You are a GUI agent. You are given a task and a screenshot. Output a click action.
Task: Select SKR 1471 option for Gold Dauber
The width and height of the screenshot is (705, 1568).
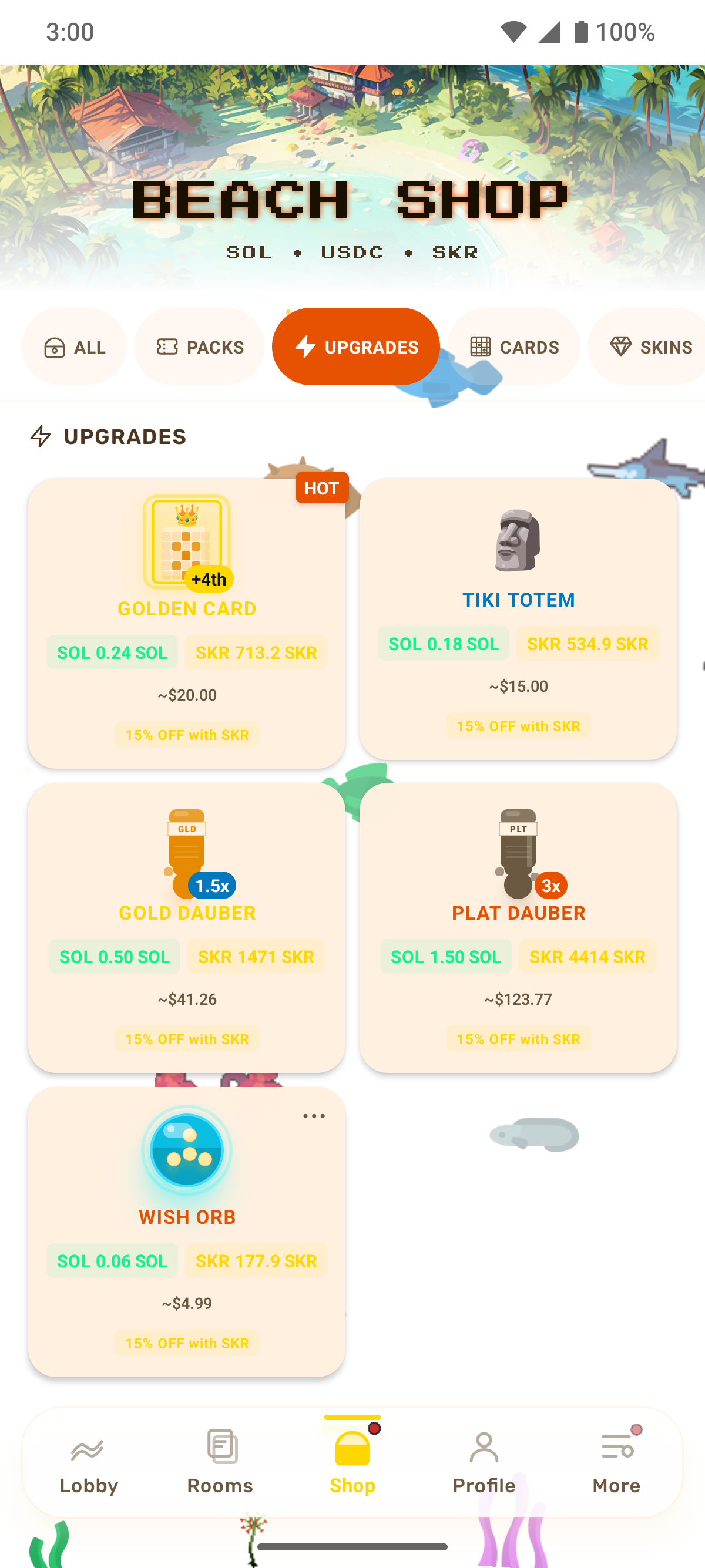pyautogui.click(x=256, y=956)
